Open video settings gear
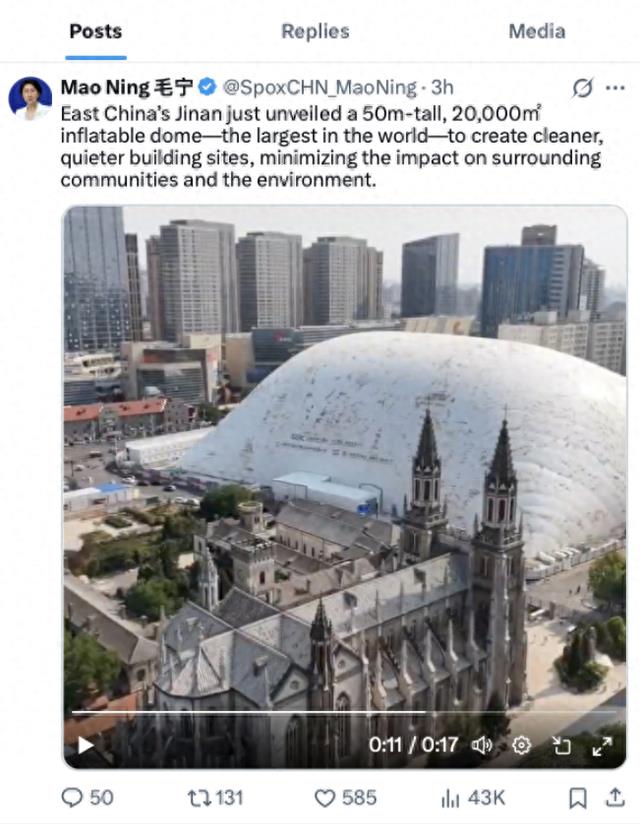 click(521, 745)
